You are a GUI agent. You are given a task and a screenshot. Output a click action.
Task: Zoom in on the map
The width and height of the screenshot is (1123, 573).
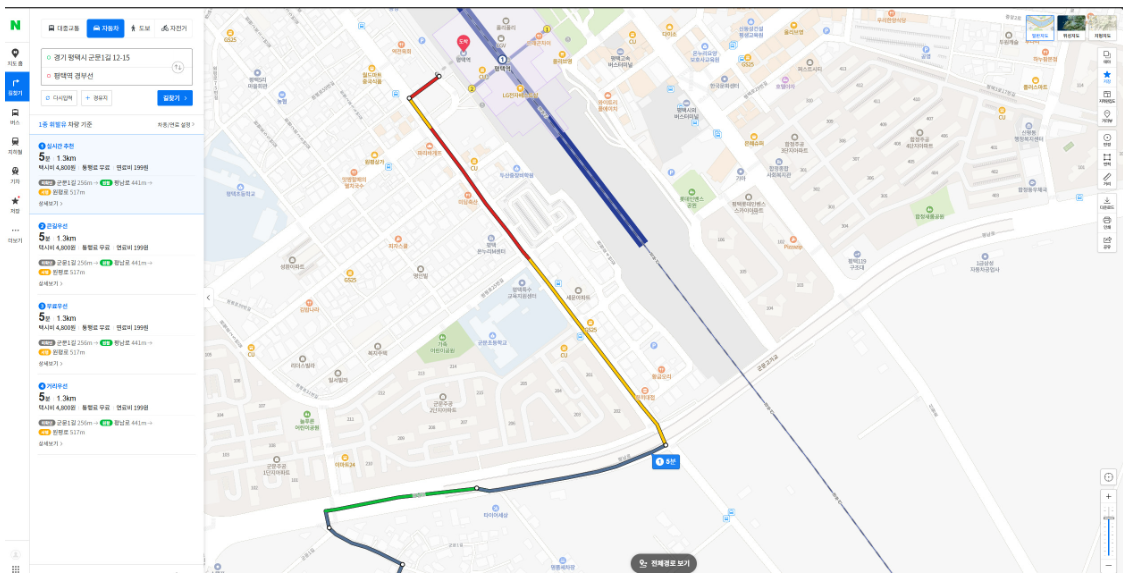[1108, 497]
